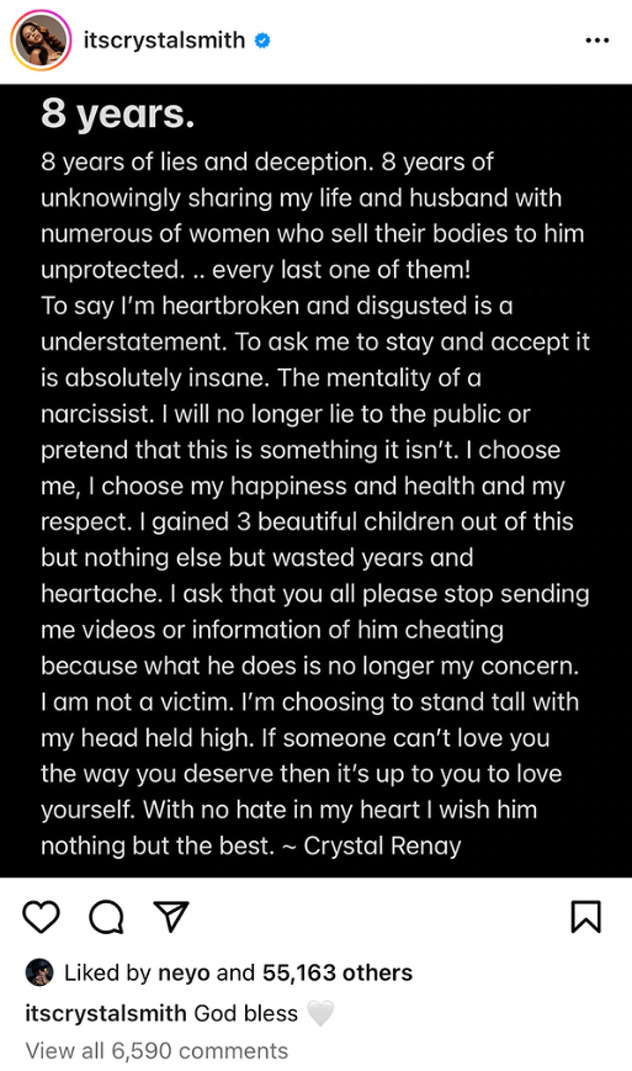Open the itscrystalsmith username in the header

[x=164, y=40]
